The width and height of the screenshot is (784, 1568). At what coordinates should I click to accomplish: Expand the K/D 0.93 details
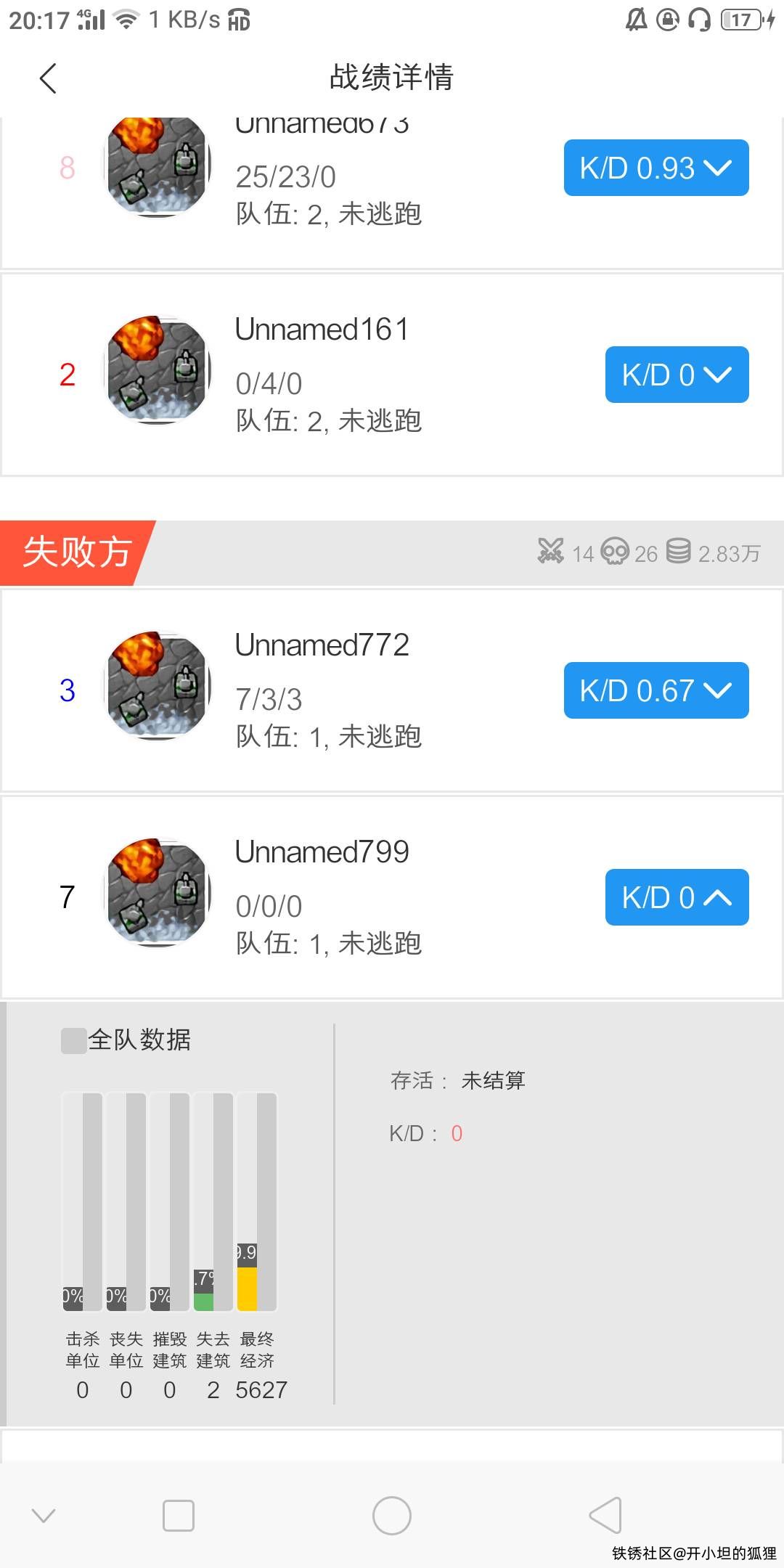click(x=656, y=168)
